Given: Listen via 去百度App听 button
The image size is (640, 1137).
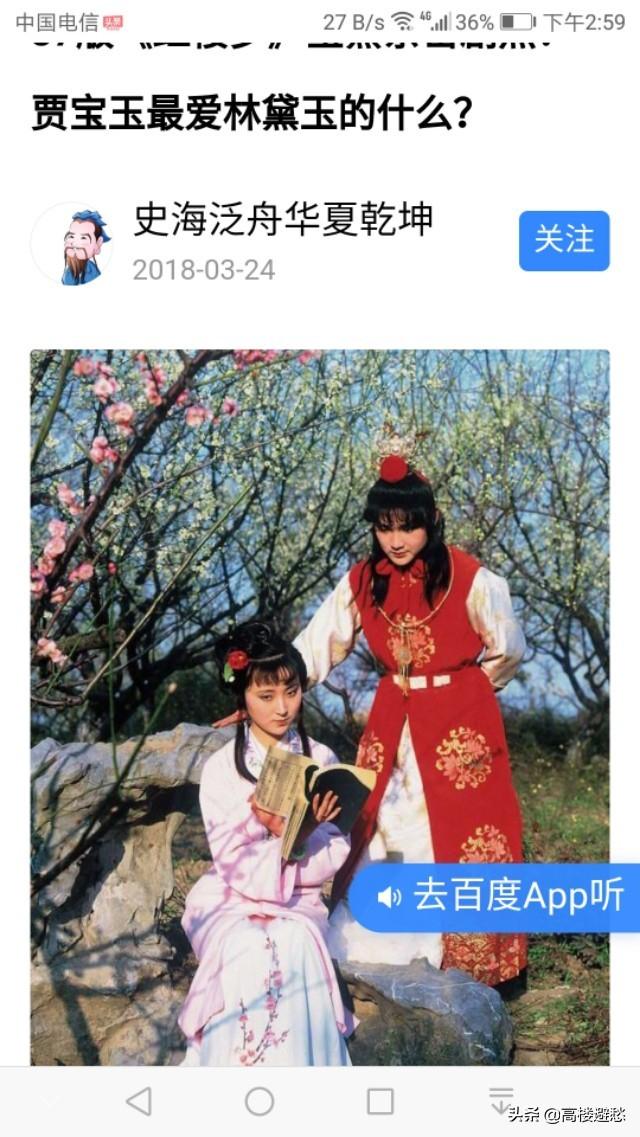Looking at the screenshot, I should 500,896.
